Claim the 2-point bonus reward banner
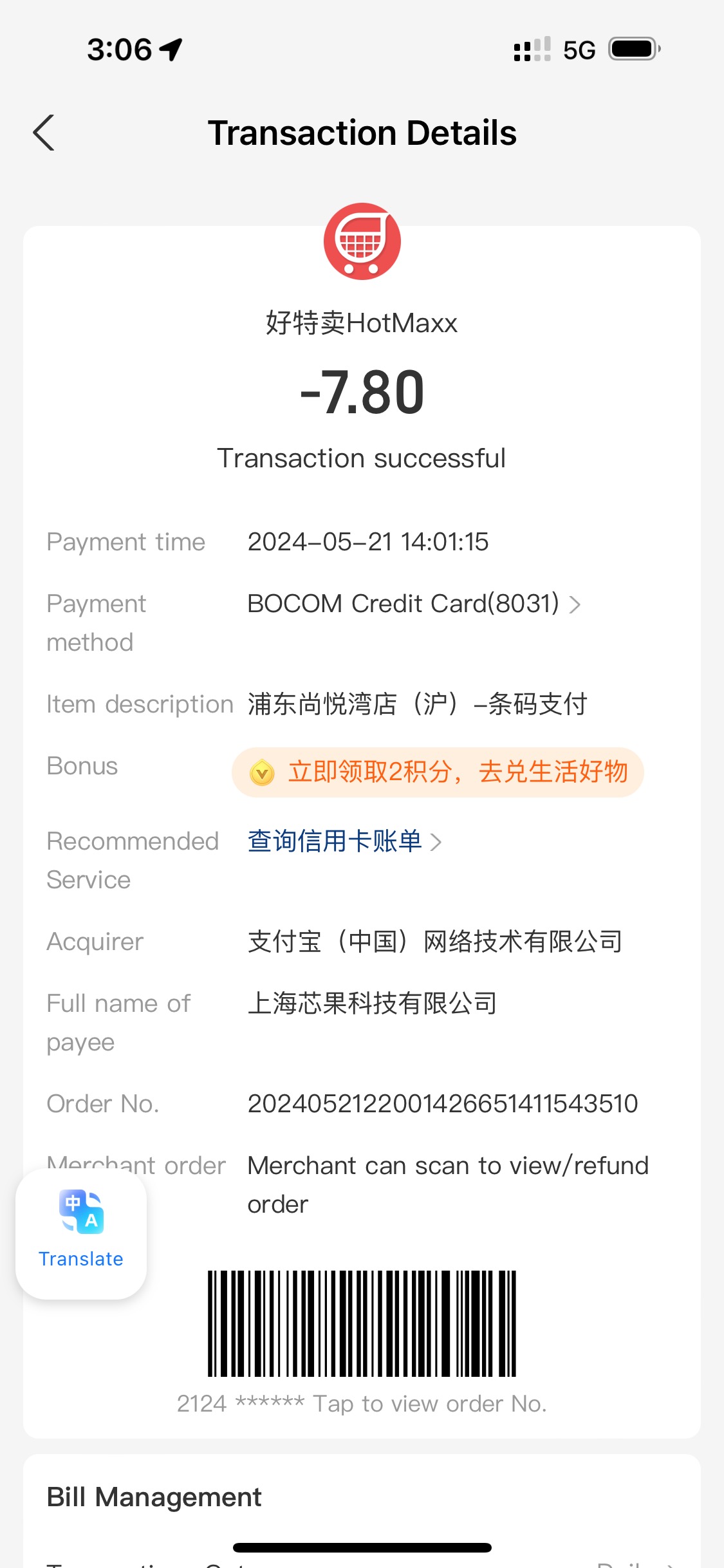This screenshot has height=1568, width=724. click(x=438, y=772)
